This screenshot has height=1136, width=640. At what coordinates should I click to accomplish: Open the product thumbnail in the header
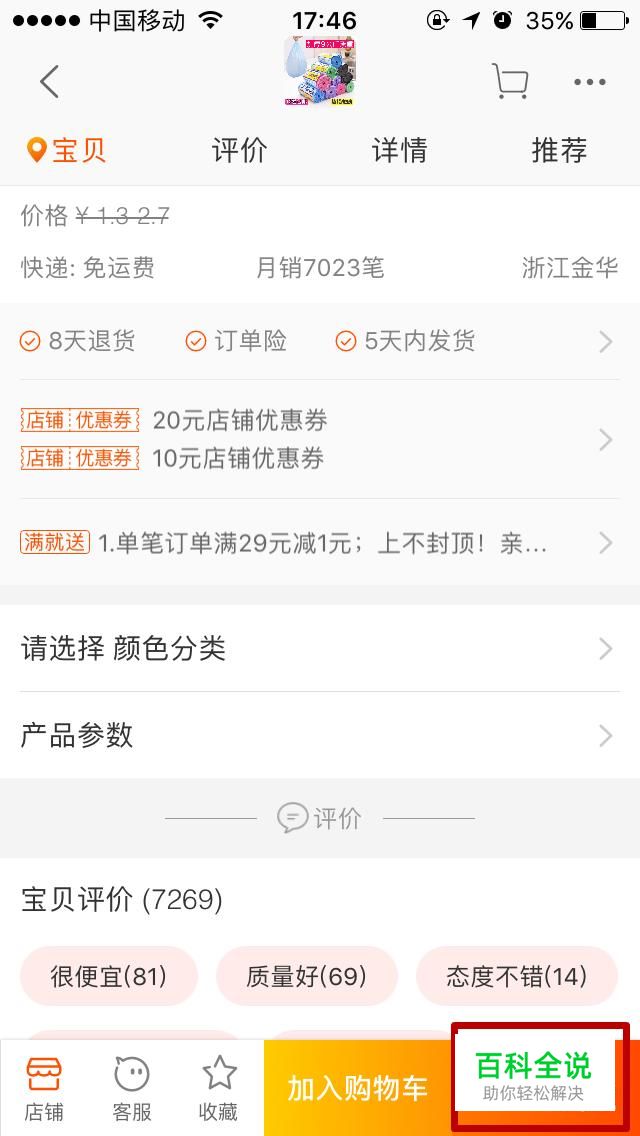coord(320,72)
